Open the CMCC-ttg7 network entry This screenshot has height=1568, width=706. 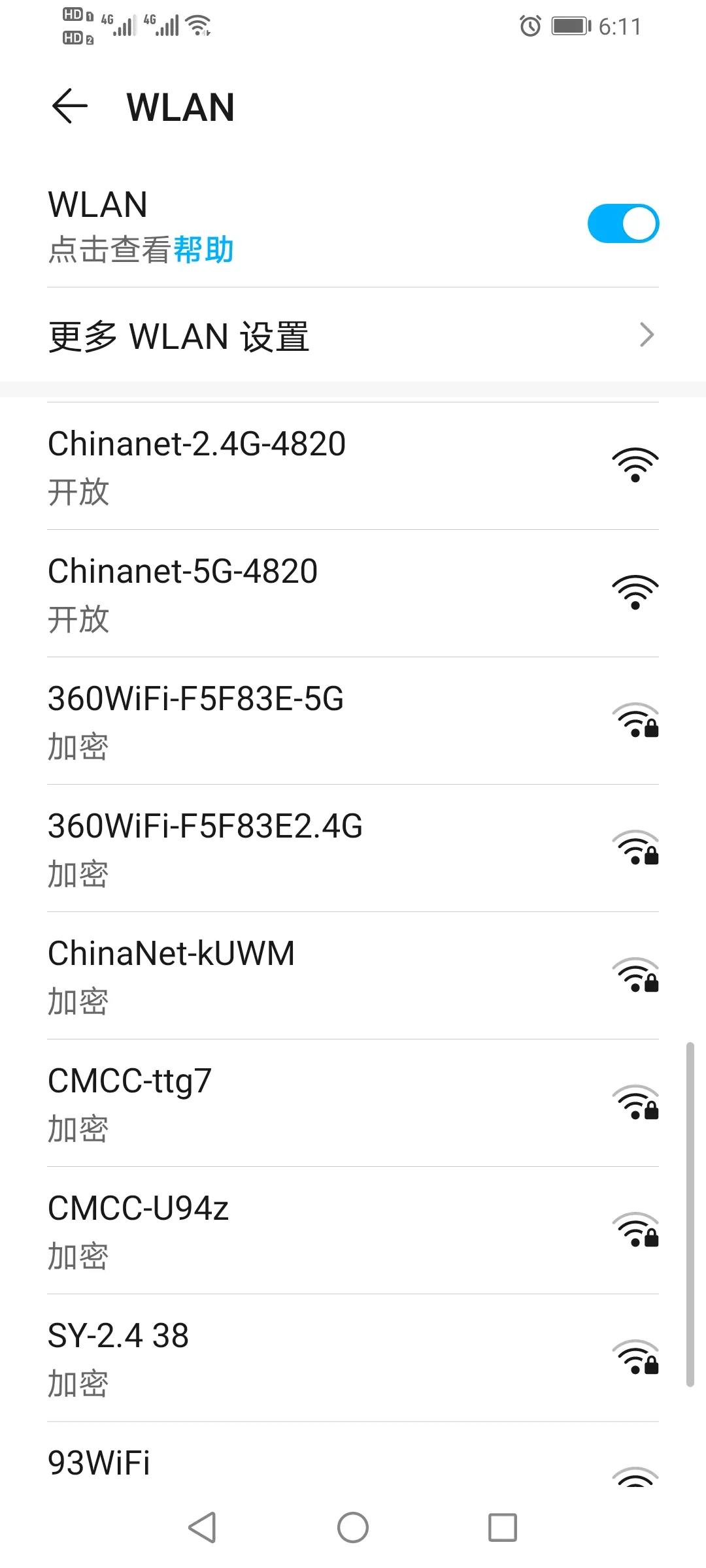pyautogui.click(x=261, y=1103)
